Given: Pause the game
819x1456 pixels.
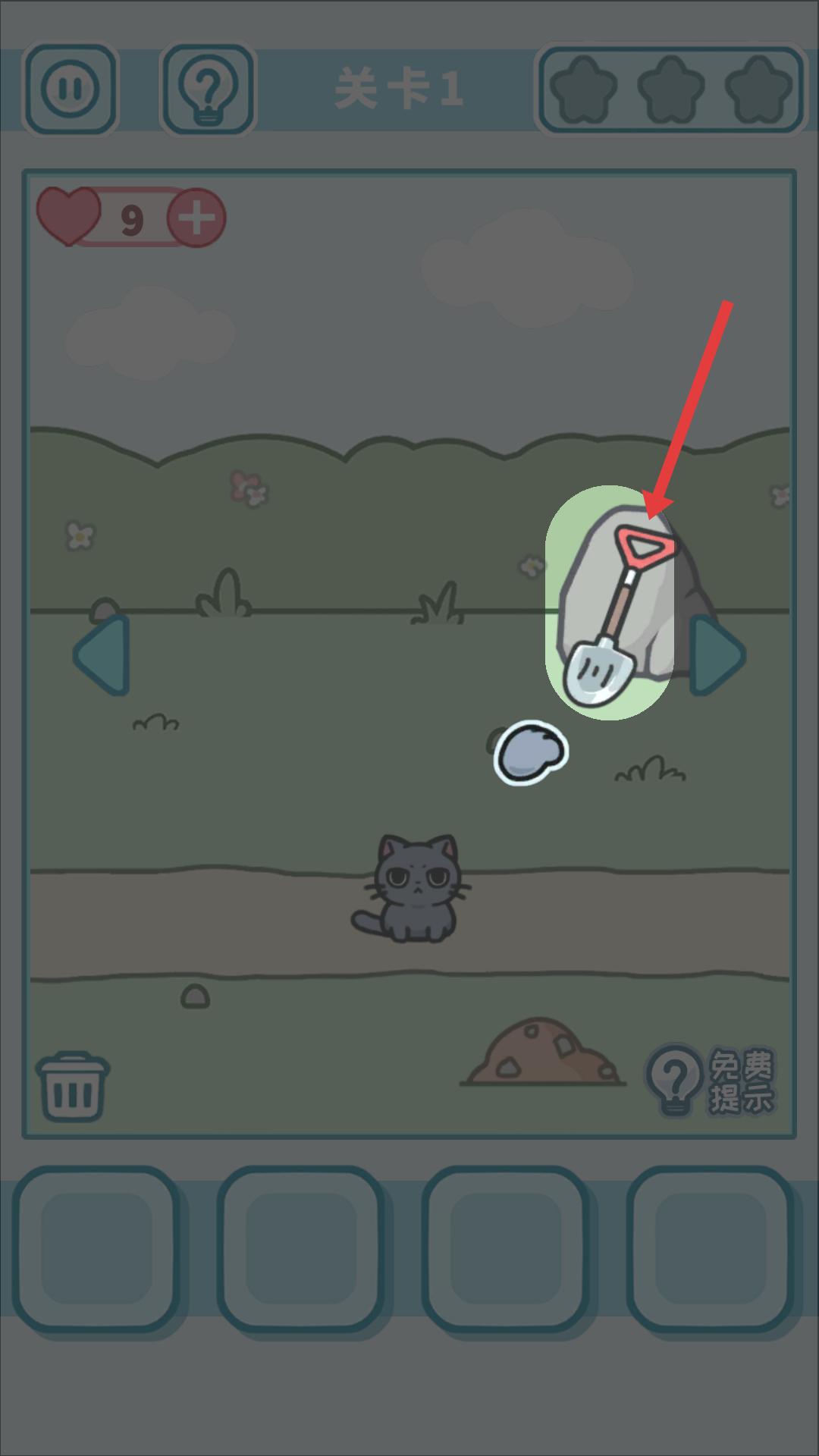Looking at the screenshot, I should click(x=70, y=89).
